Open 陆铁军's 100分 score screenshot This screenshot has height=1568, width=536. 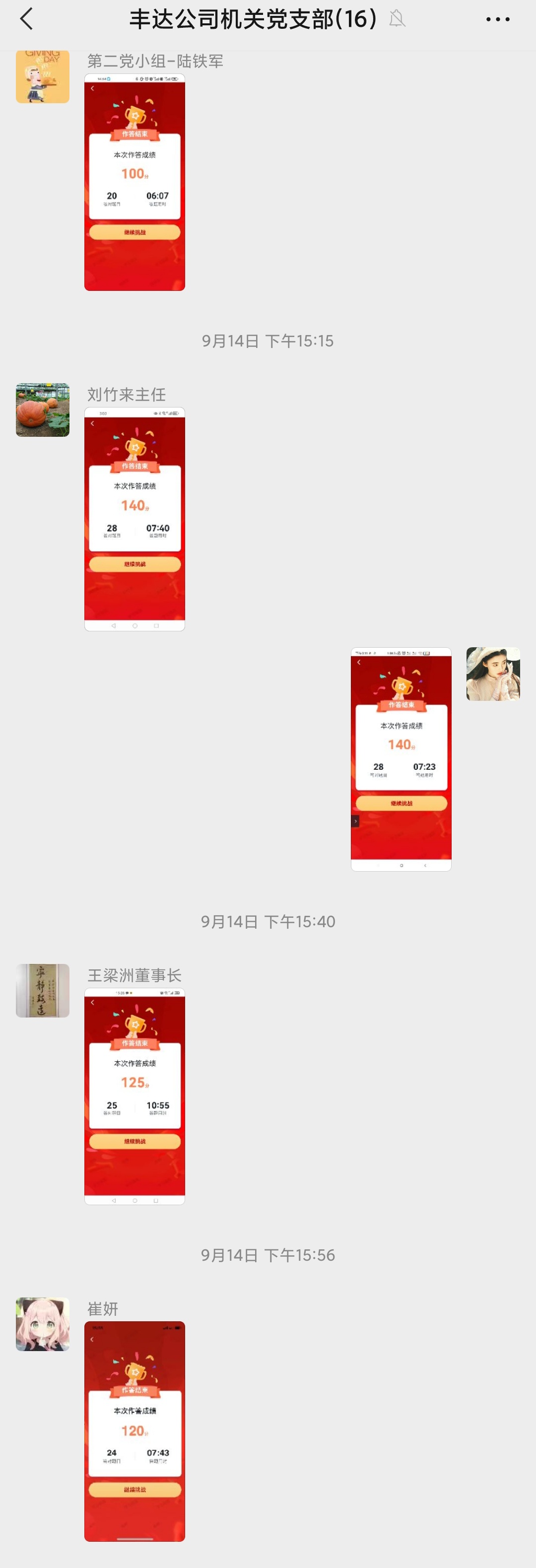click(x=134, y=182)
